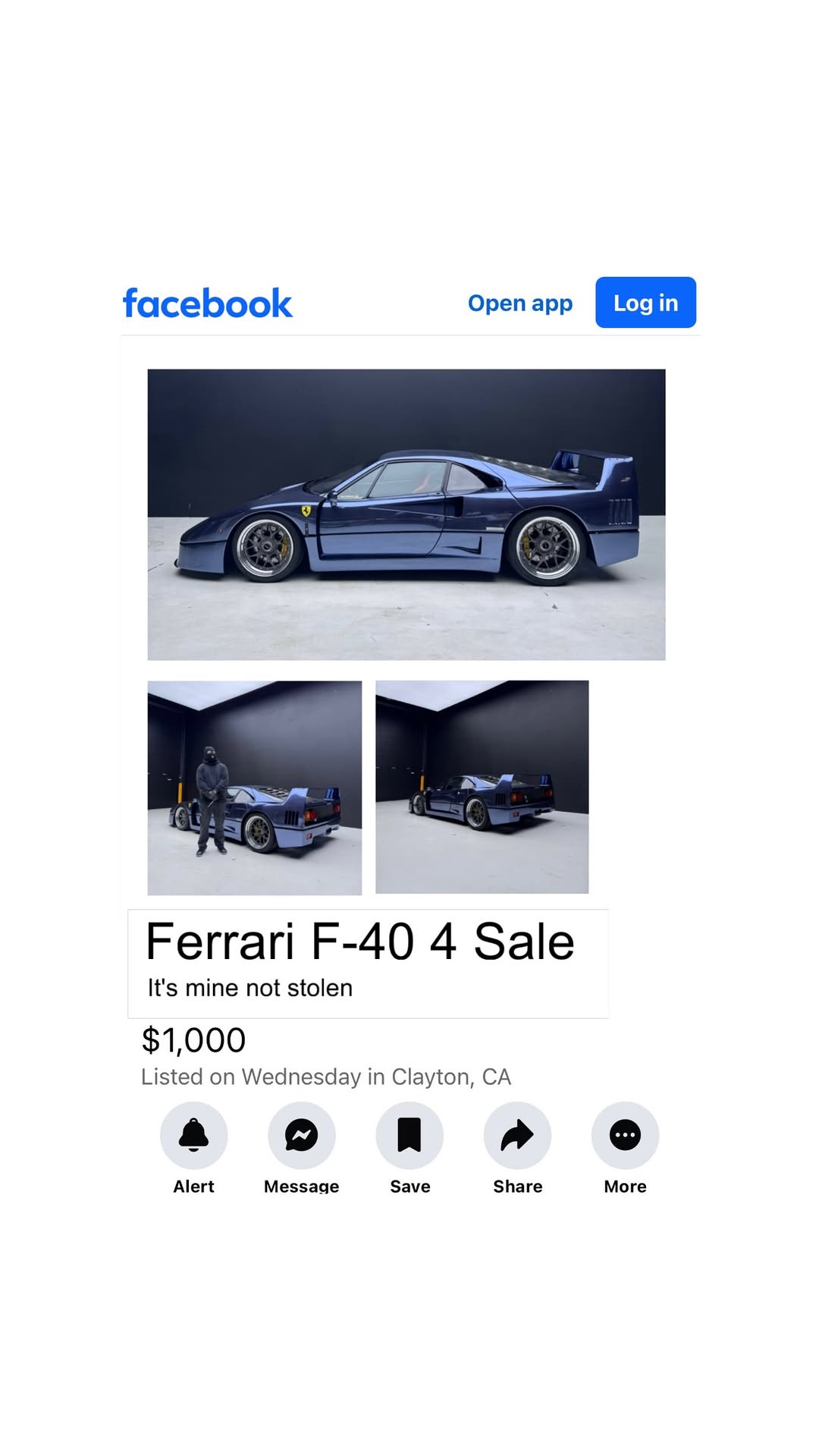819x1456 pixels.
Task: Log in to Facebook
Action: tap(645, 303)
